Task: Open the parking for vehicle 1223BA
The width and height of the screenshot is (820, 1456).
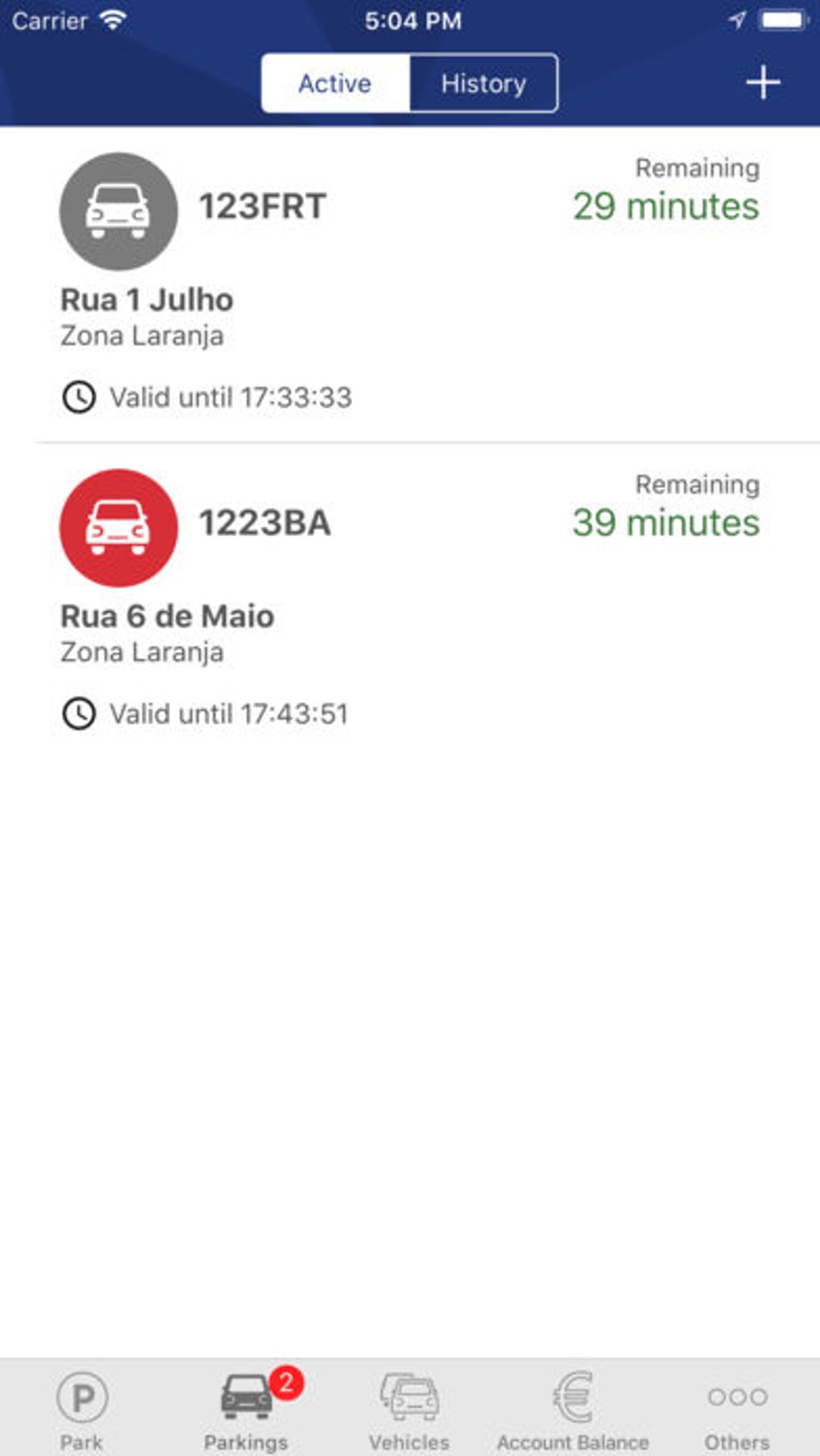Action: pos(410,599)
